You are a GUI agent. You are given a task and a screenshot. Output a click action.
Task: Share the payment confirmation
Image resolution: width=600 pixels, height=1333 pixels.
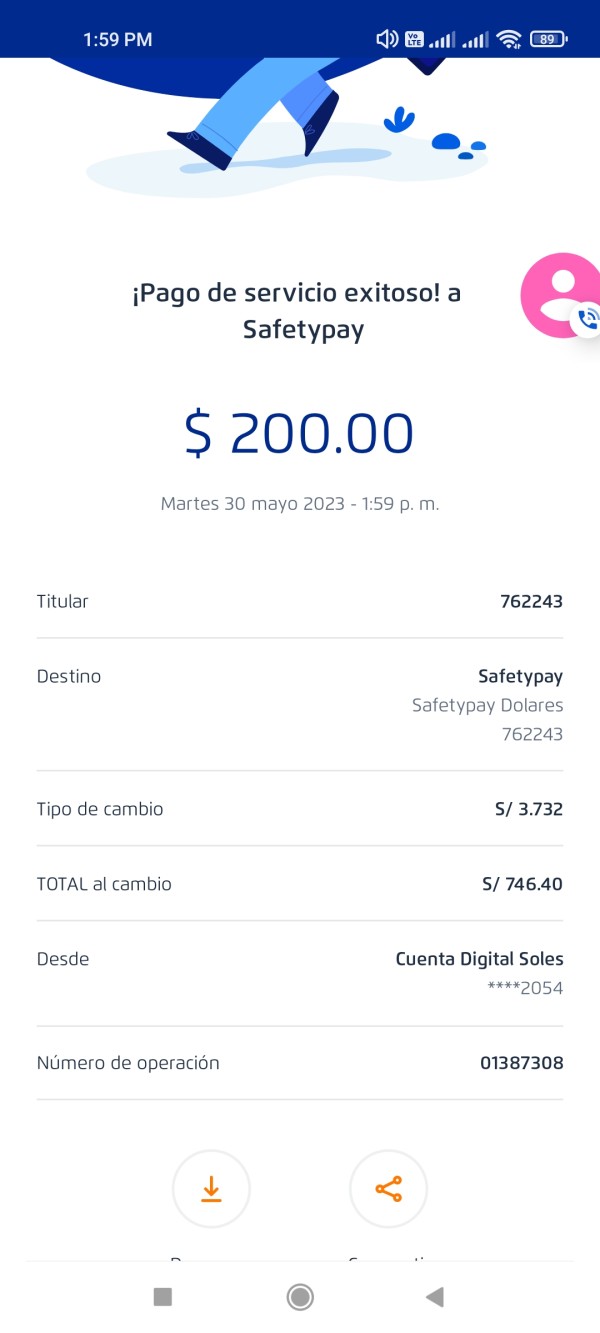pos(388,1189)
